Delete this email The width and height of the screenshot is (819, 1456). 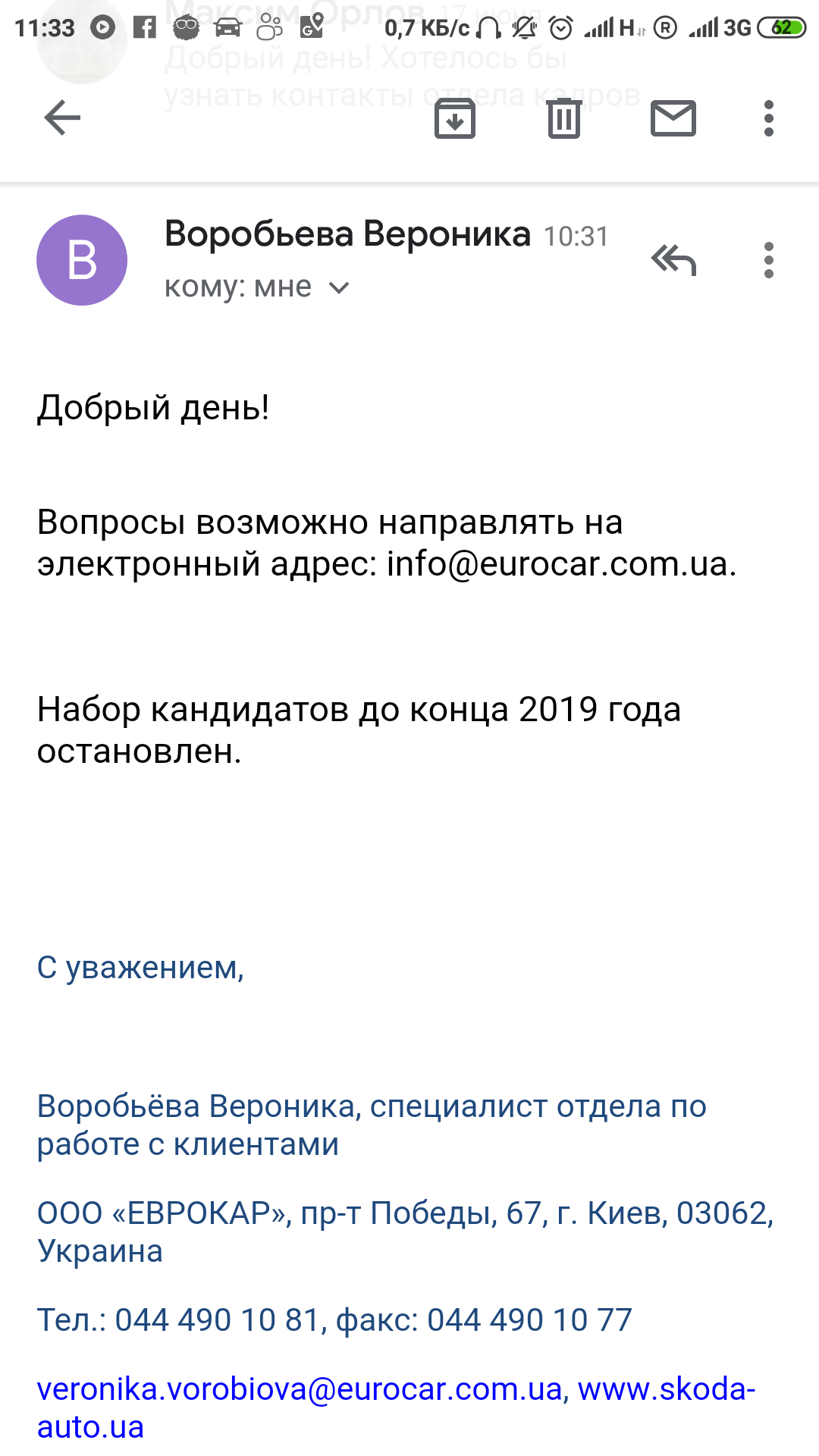(563, 119)
